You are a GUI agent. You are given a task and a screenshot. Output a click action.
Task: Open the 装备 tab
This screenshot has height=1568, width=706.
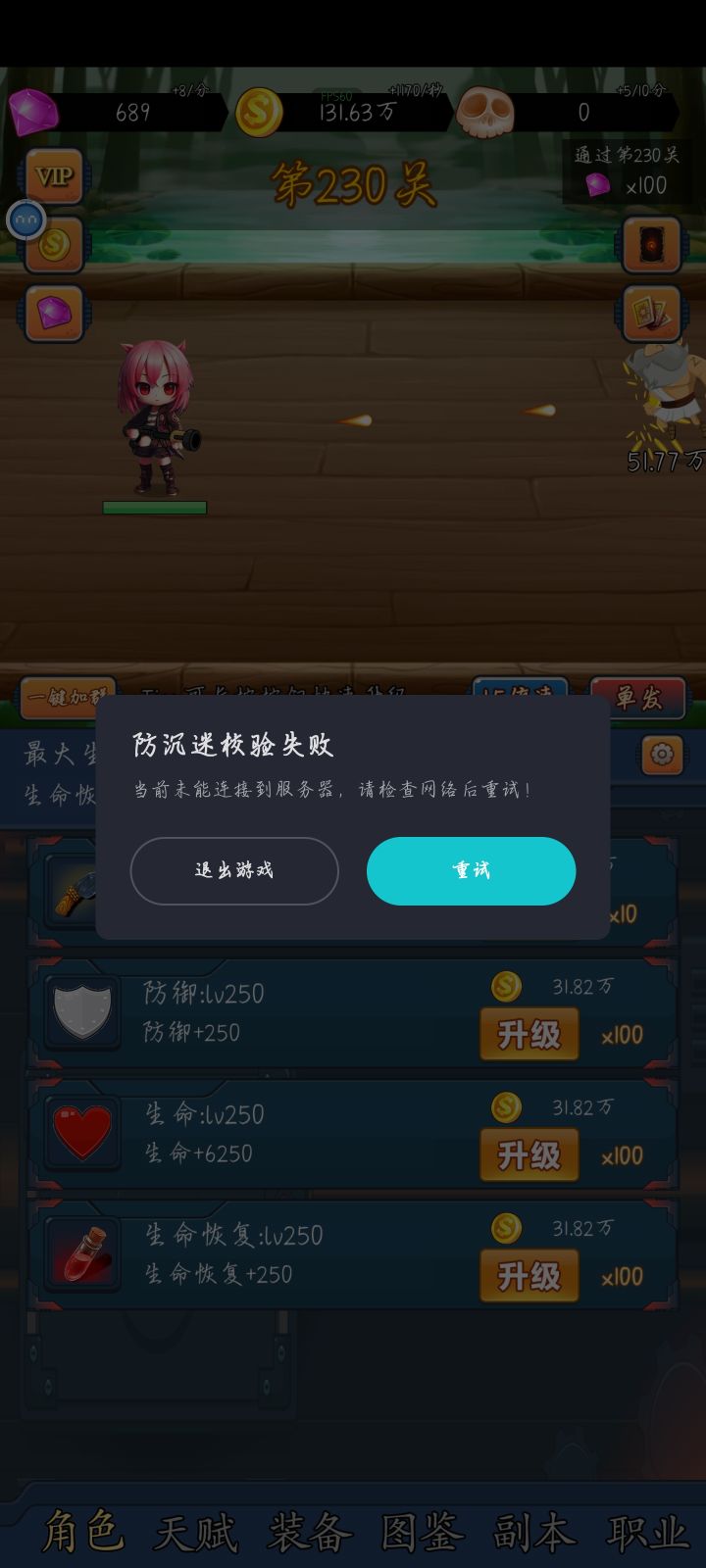point(312,1534)
